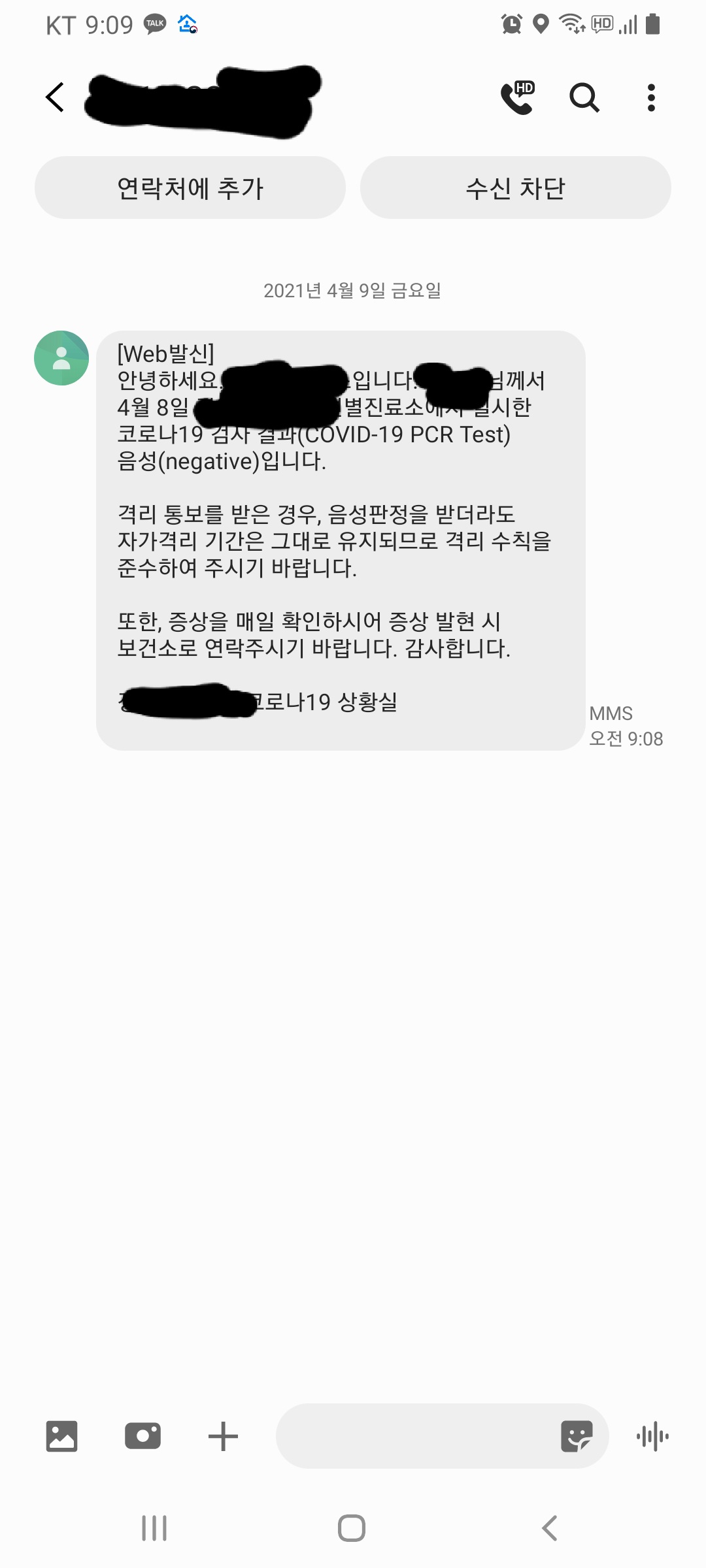Call this sender with HD voice
This screenshot has height=1568, width=706.
(x=517, y=98)
